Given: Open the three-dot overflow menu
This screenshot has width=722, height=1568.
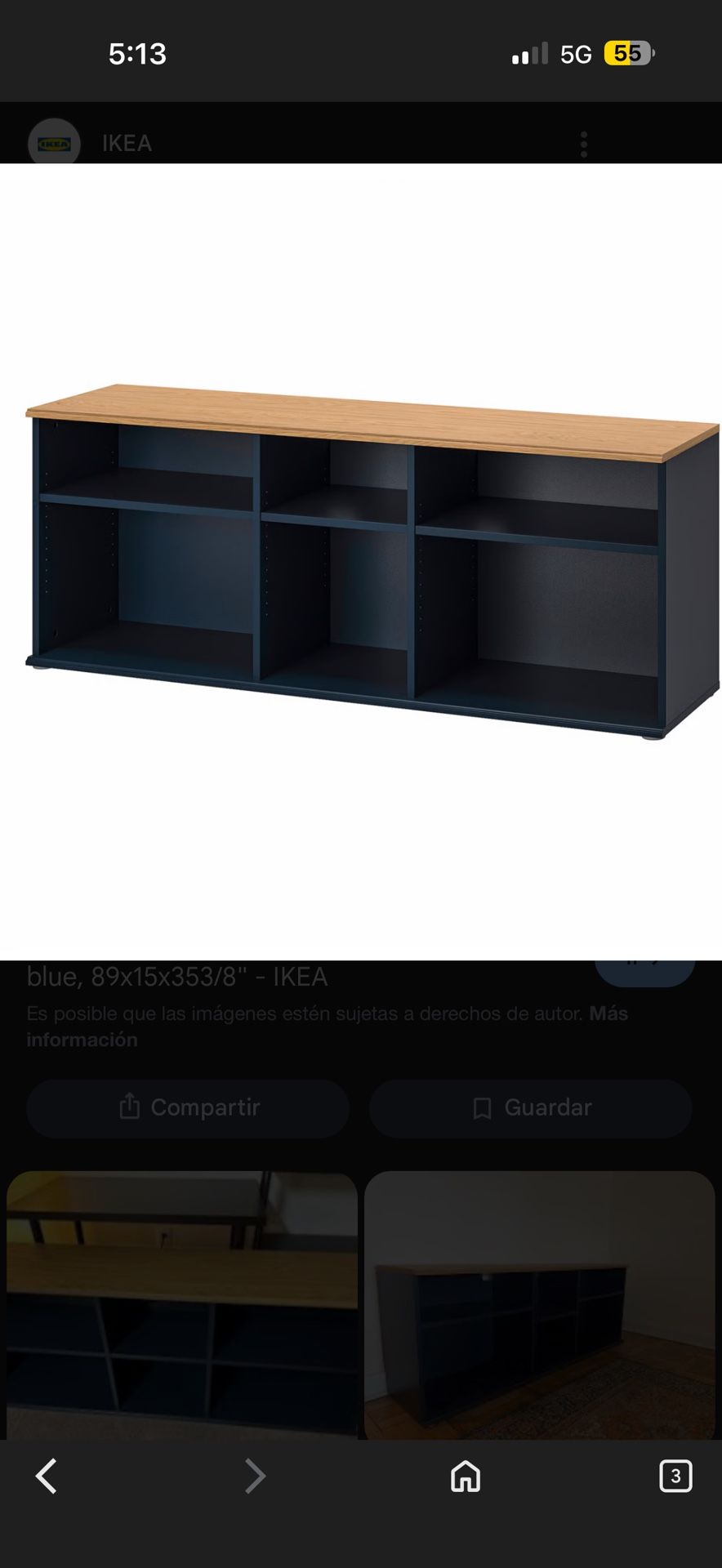Looking at the screenshot, I should 583,145.
